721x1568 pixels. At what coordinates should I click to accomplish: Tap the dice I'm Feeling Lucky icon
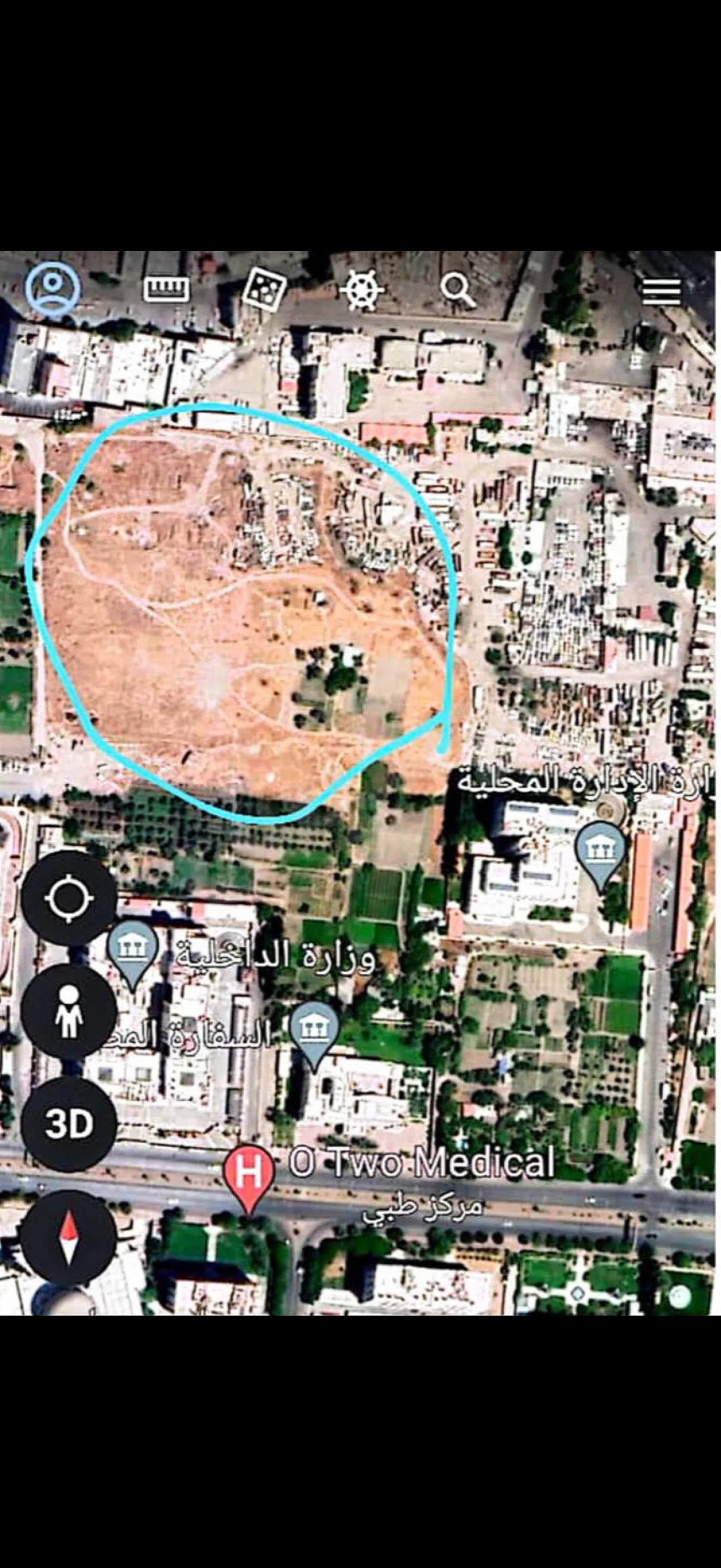[264, 289]
